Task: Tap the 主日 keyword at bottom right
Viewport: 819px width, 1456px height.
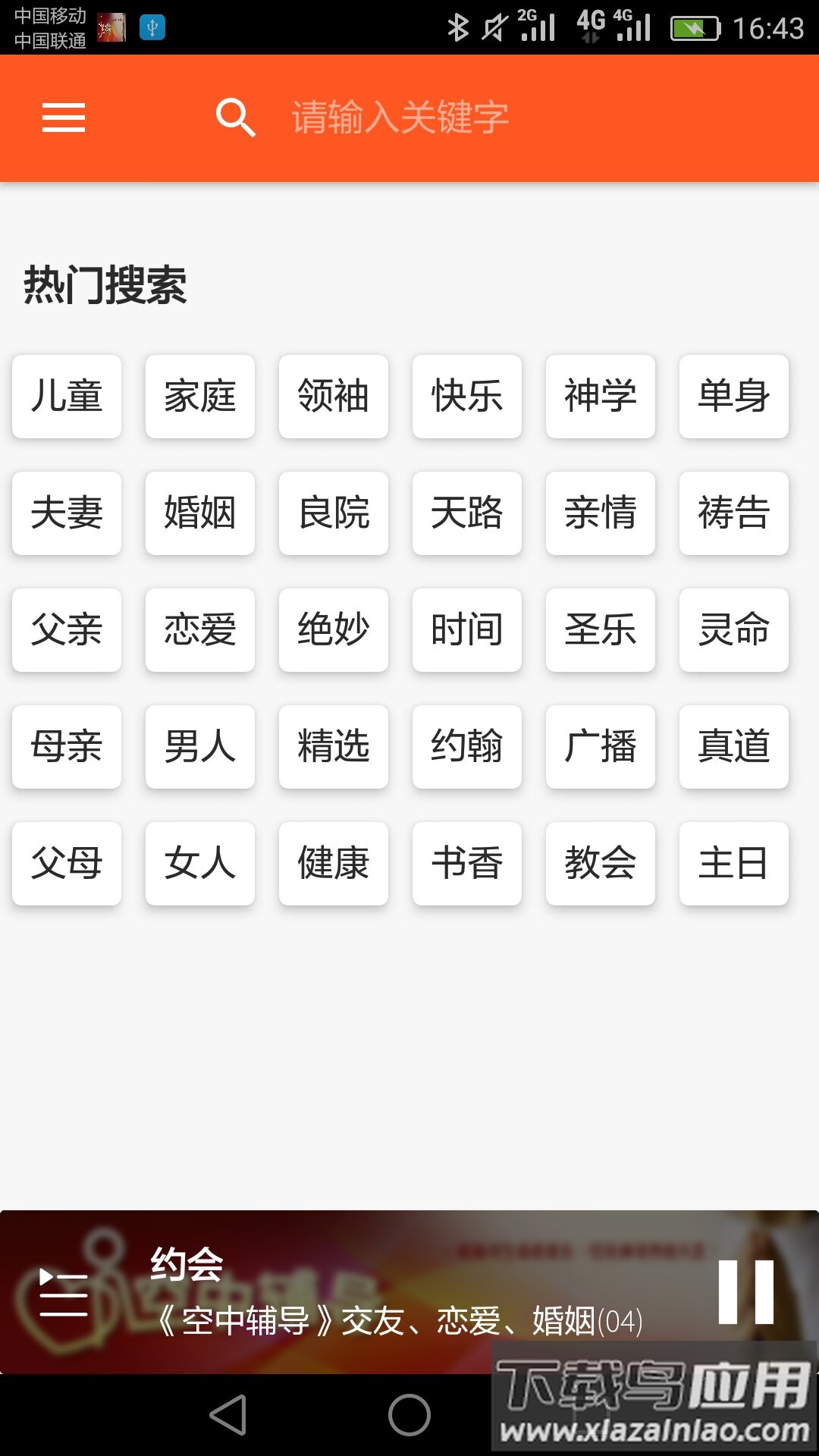Action: point(733,864)
